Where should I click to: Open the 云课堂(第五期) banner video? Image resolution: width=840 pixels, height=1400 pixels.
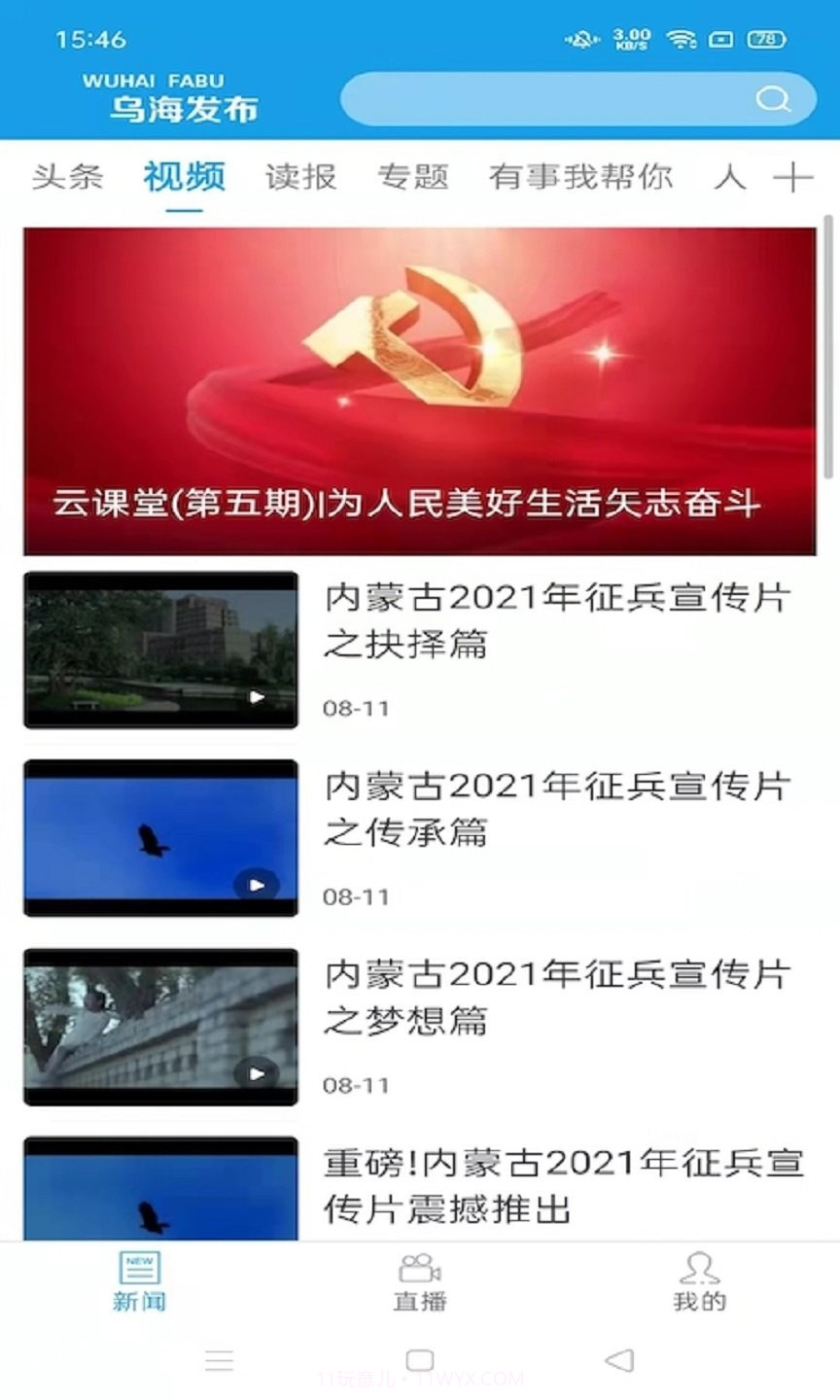pos(420,389)
